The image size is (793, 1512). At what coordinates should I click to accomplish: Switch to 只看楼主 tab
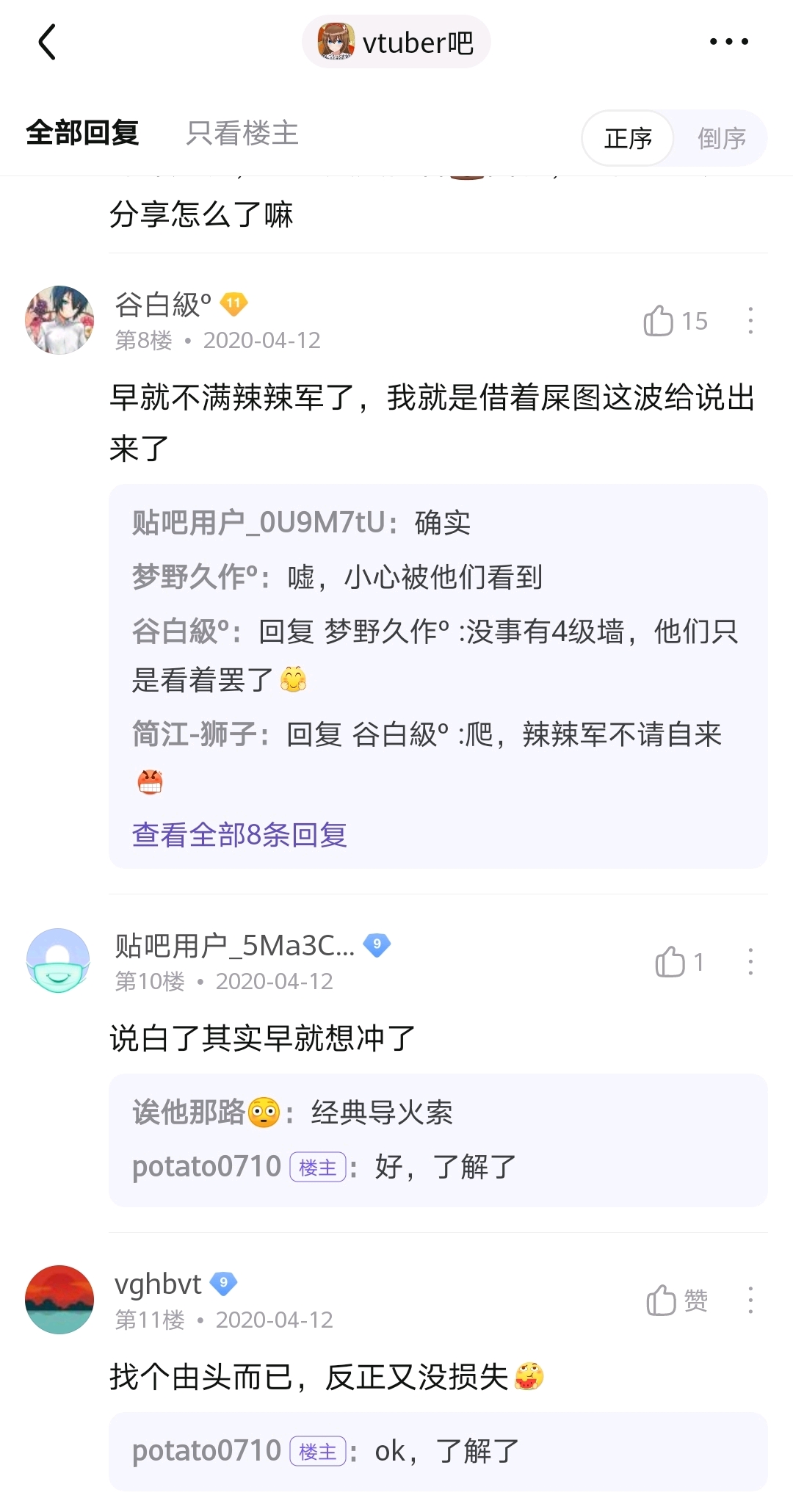242,134
